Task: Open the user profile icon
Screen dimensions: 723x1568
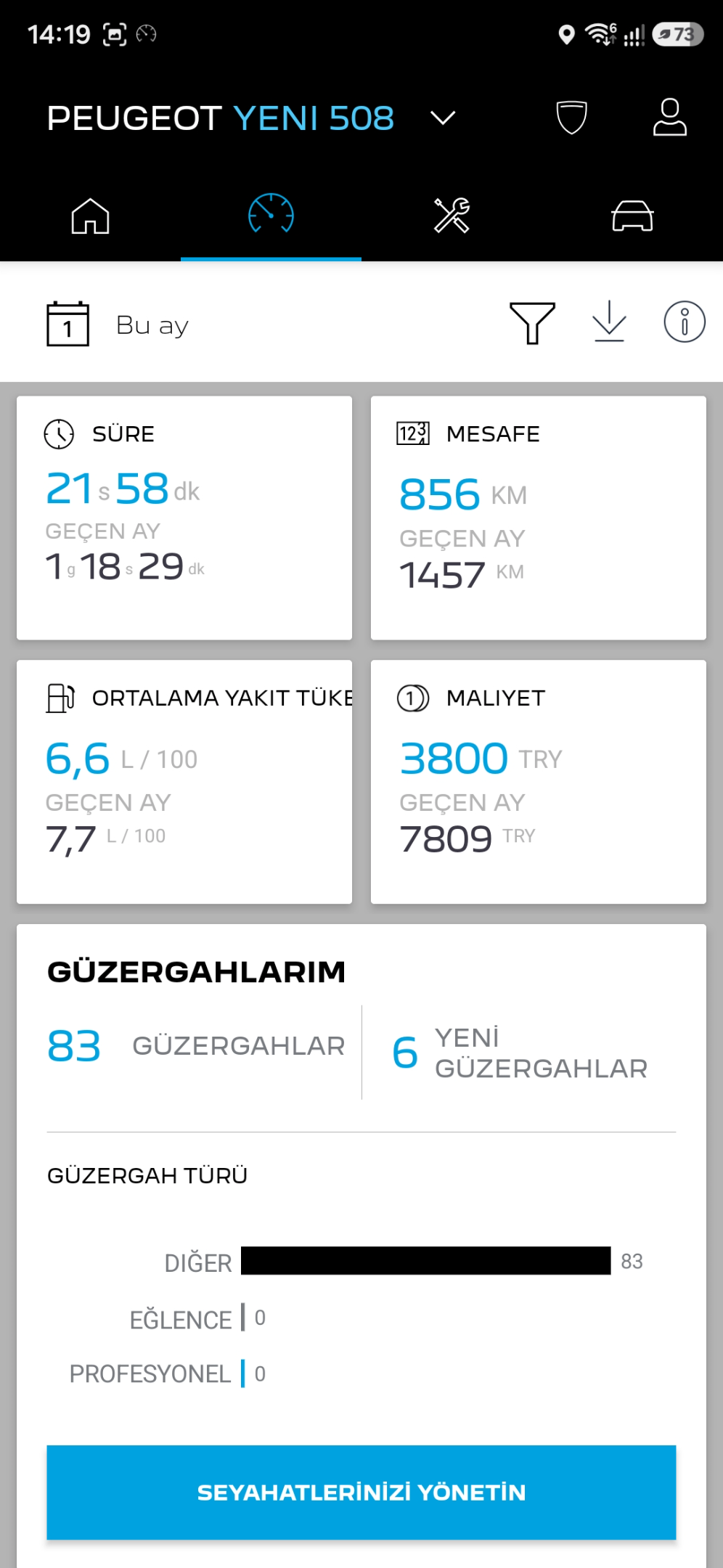Action: pyautogui.click(x=669, y=118)
